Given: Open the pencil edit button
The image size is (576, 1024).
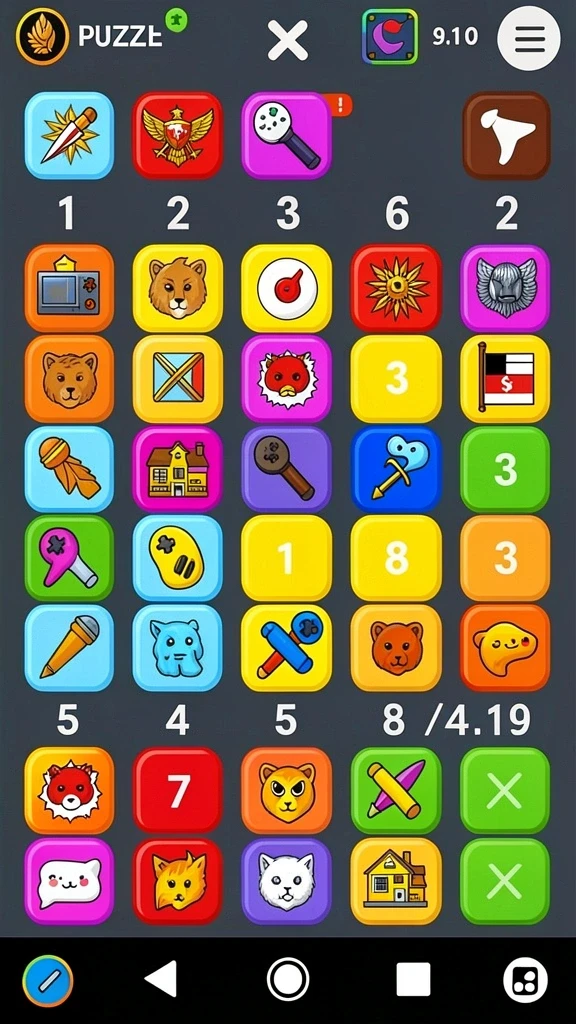Looking at the screenshot, I should pos(48,980).
